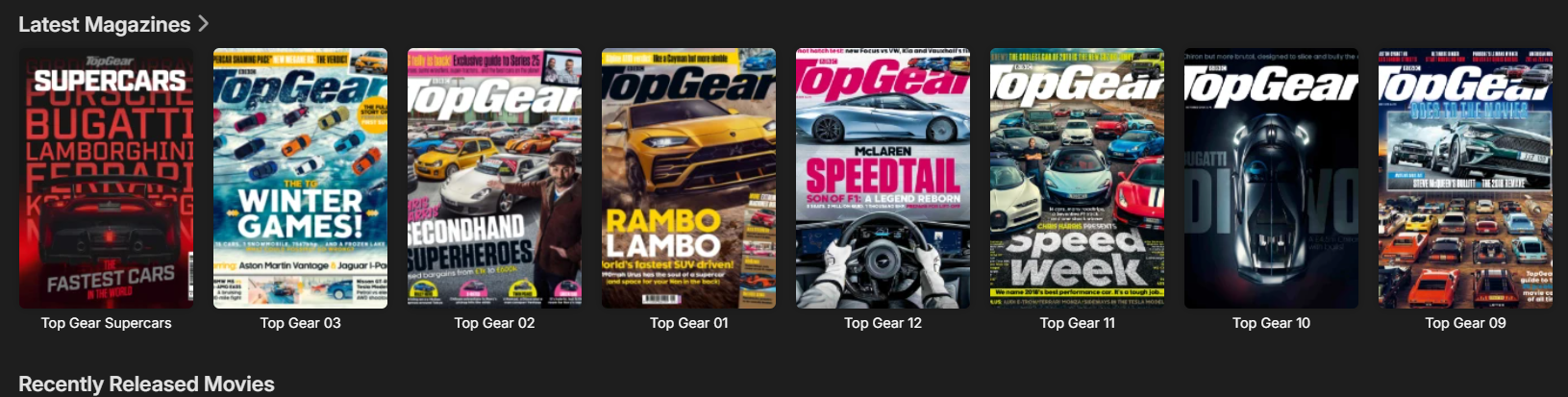Open Top Gear 03 Winter Games issue
This screenshot has height=397, width=1568.
(300, 179)
